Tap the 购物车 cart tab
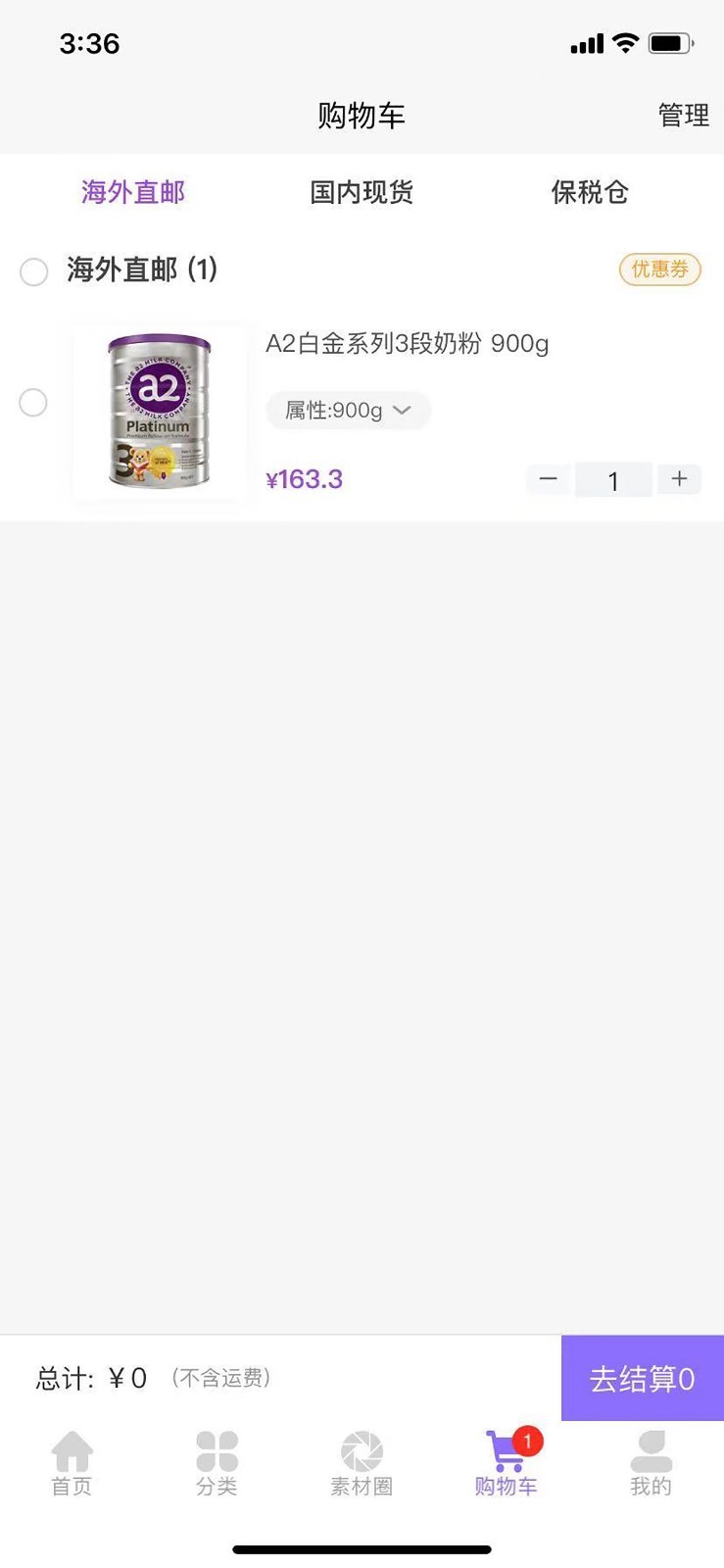 507,1463
